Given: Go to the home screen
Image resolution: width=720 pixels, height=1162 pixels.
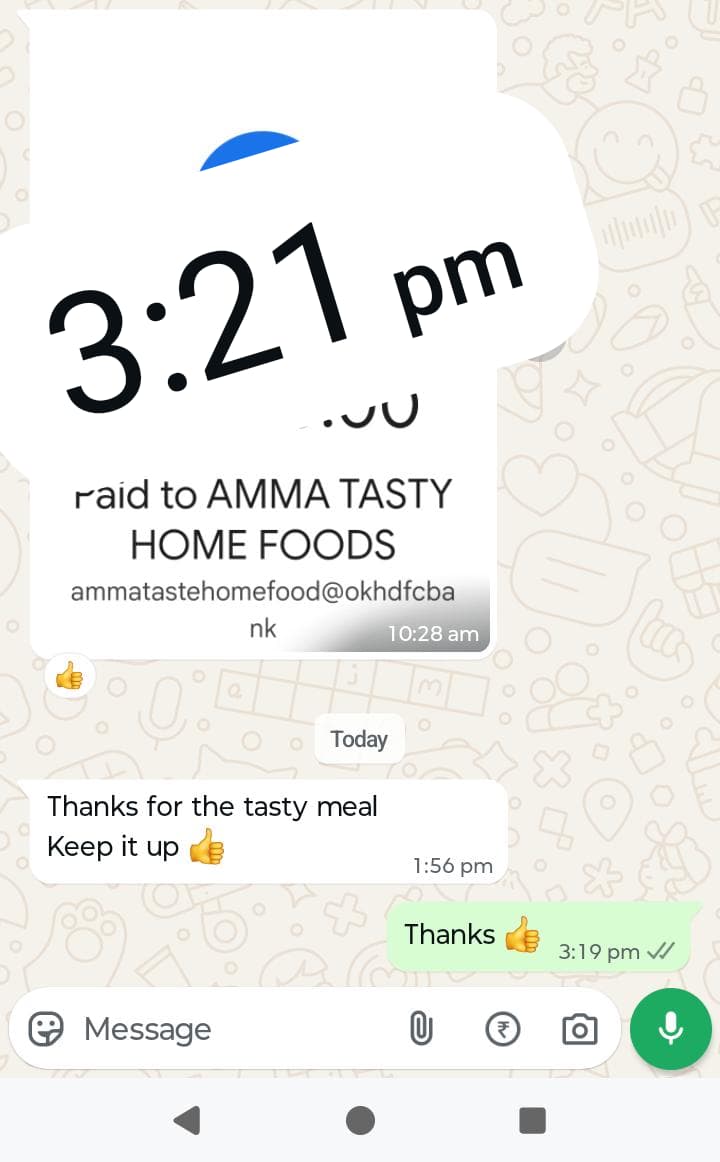Looking at the screenshot, I should click(360, 1120).
